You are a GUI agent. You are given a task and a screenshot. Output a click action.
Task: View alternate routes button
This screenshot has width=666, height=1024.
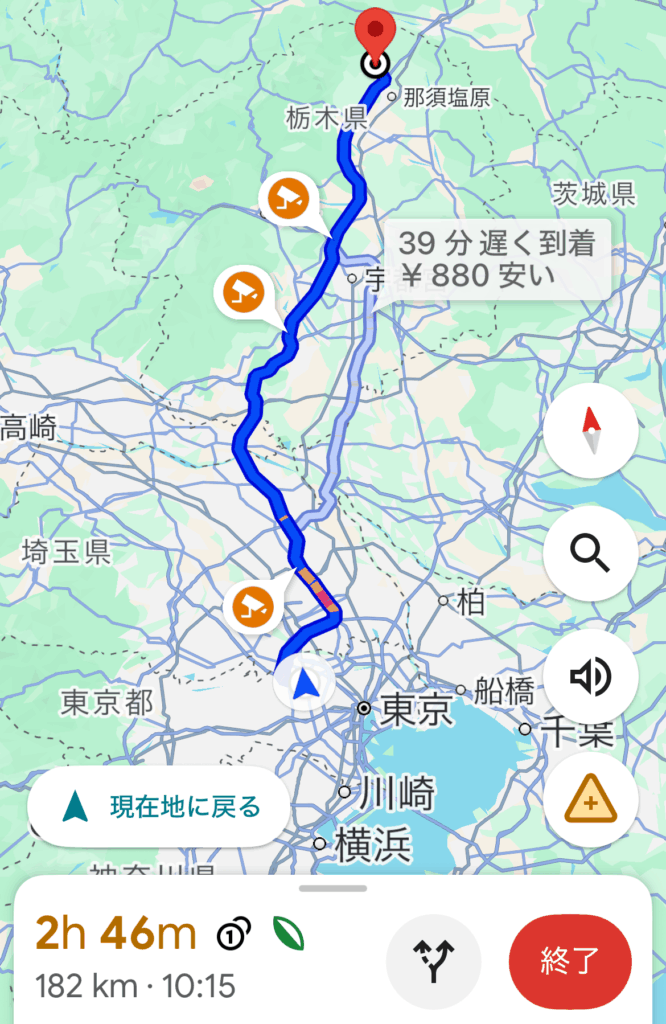[x=433, y=961]
